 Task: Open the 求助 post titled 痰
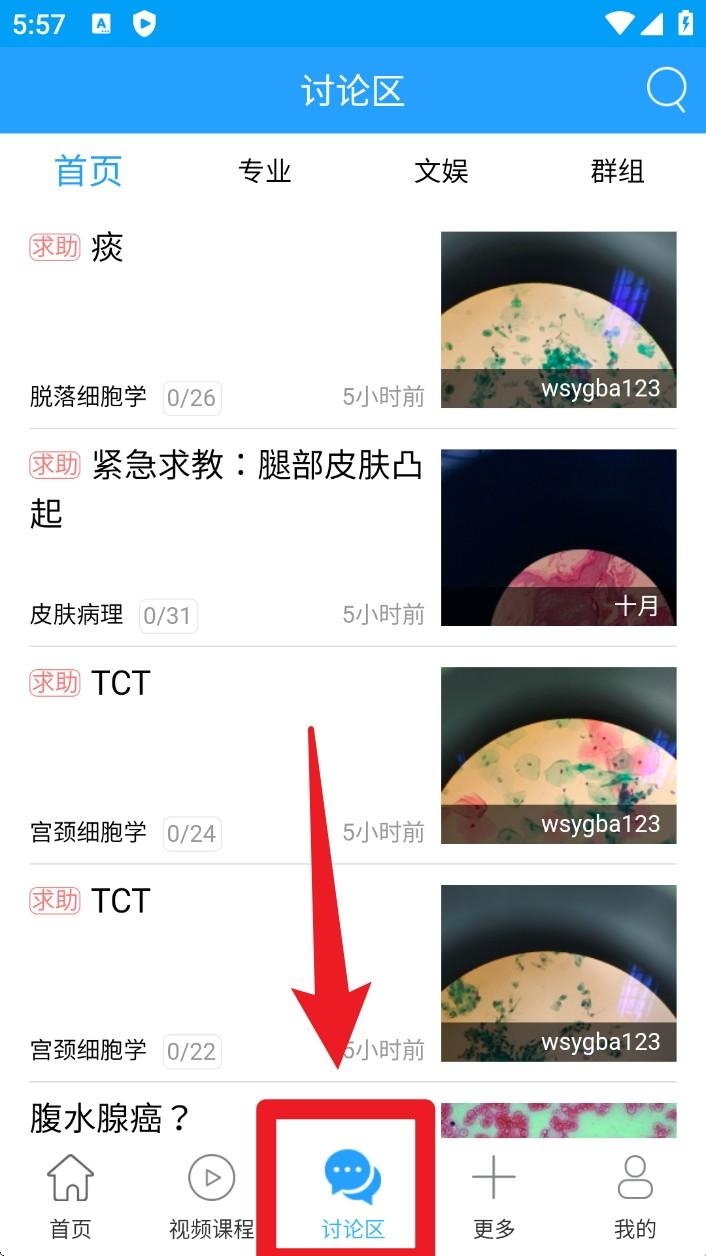pyautogui.click(x=107, y=247)
